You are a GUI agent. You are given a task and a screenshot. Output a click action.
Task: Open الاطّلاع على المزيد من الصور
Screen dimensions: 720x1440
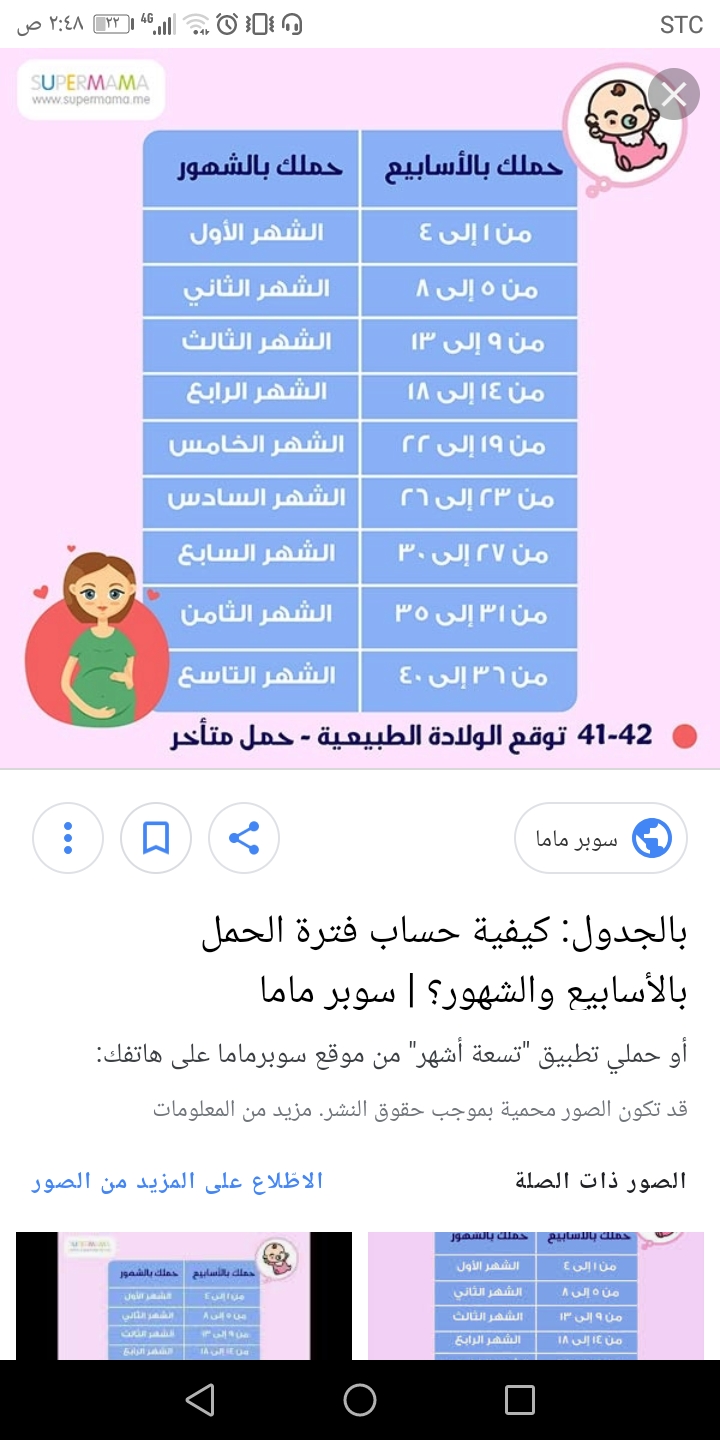click(177, 1181)
